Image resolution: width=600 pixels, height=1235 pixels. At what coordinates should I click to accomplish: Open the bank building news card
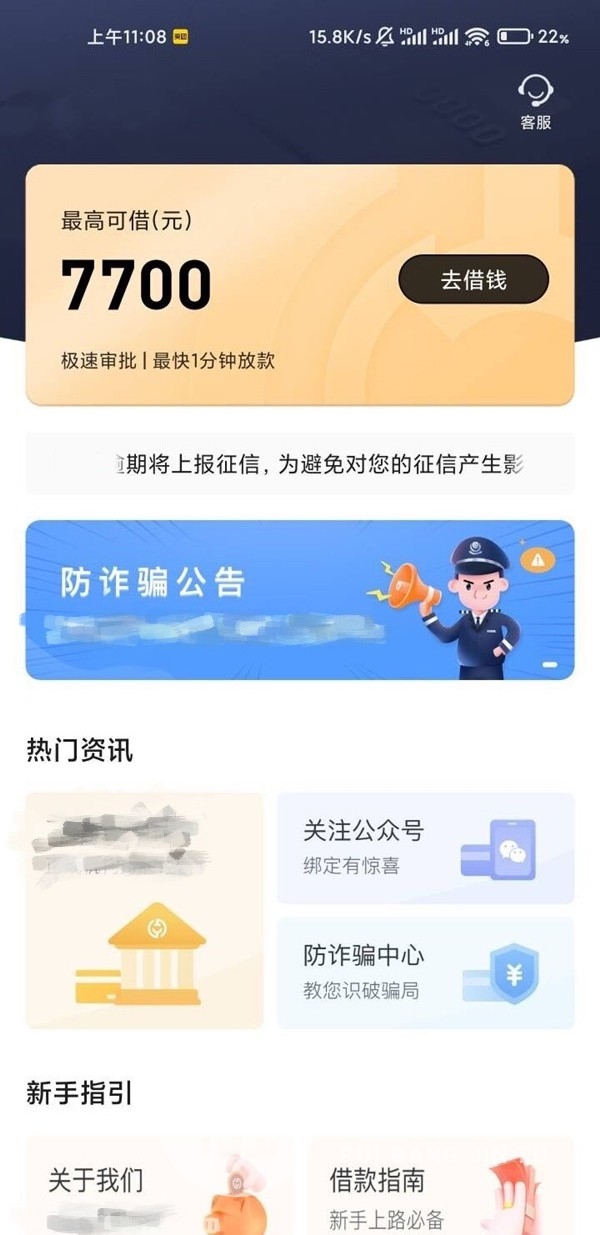tap(145, 911)
